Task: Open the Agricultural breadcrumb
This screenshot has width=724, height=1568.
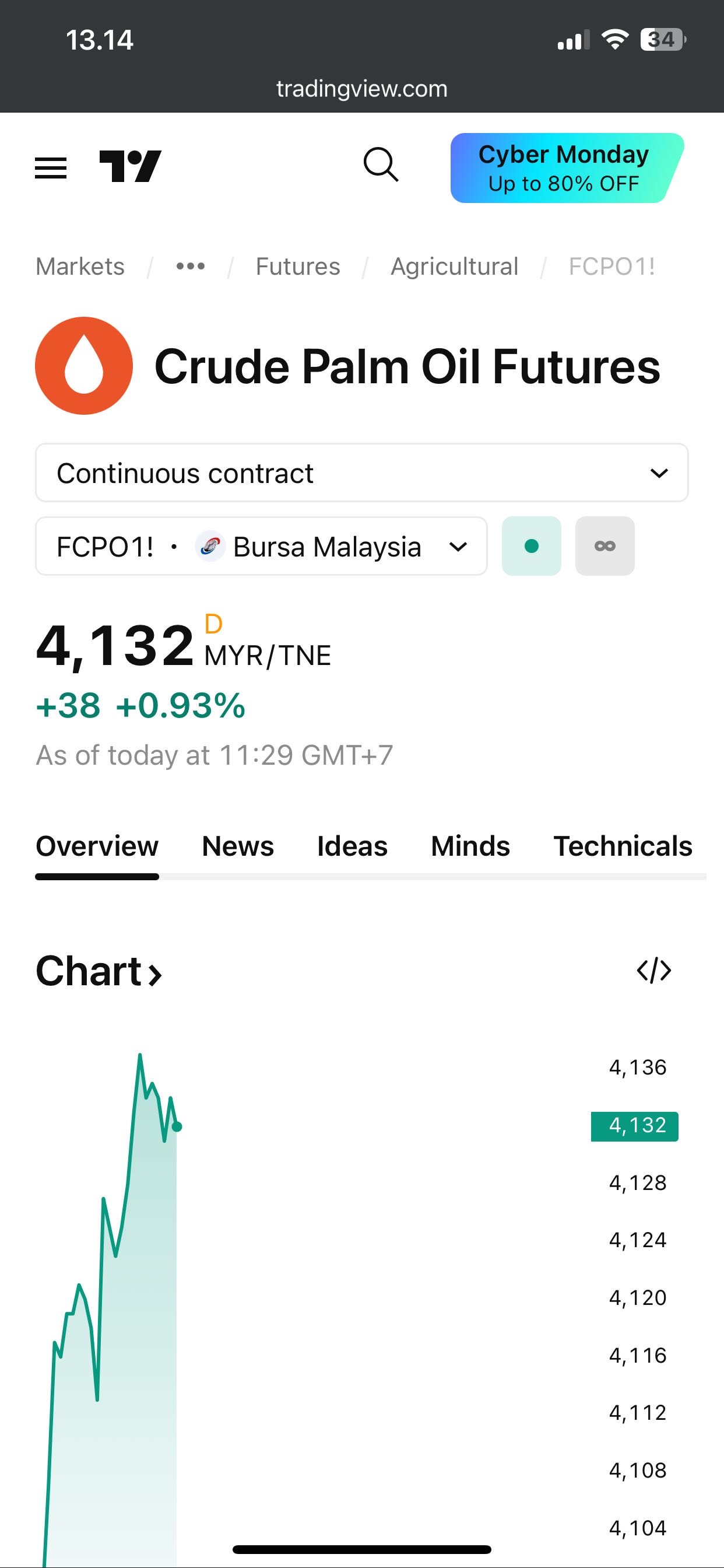Action: coord(455,267)
